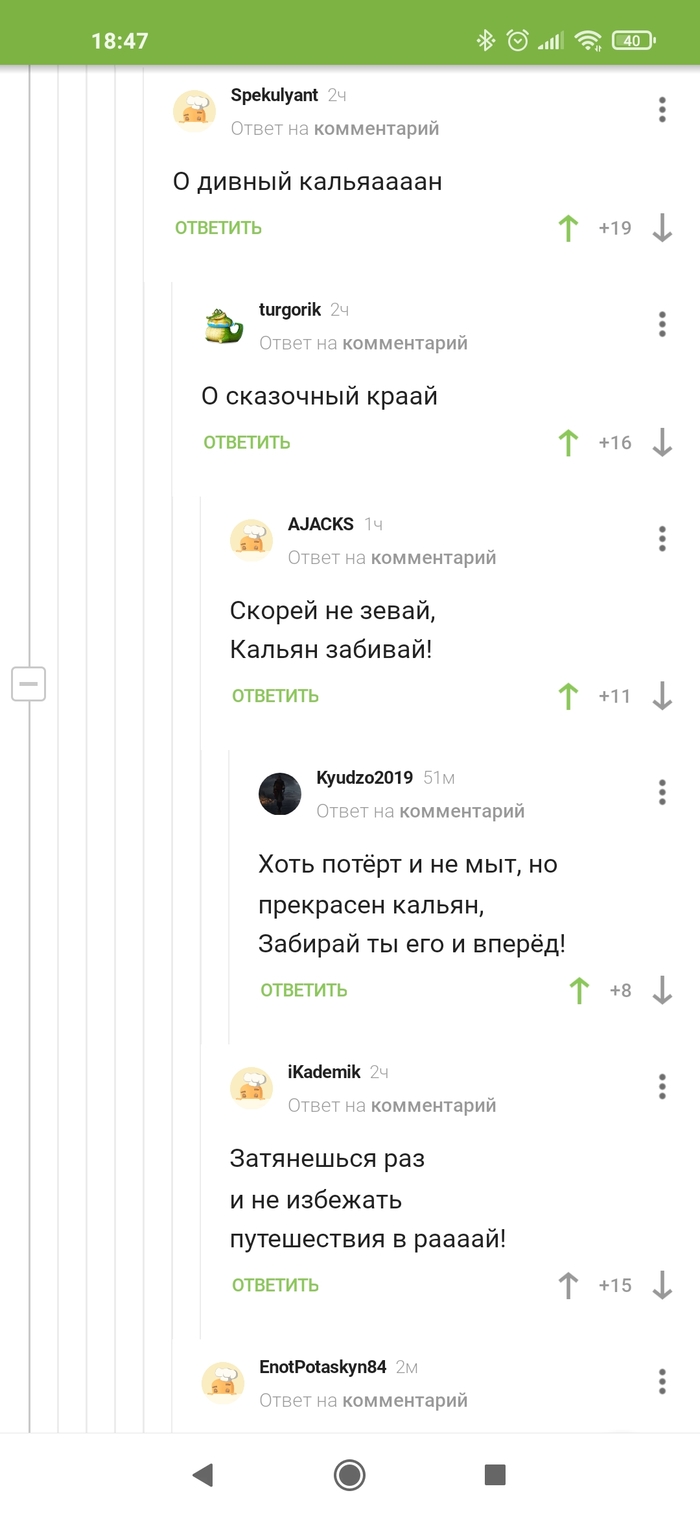Reply to Kyudzo2019's comment
Screen dimensions: 700x1517
[304, 991]
